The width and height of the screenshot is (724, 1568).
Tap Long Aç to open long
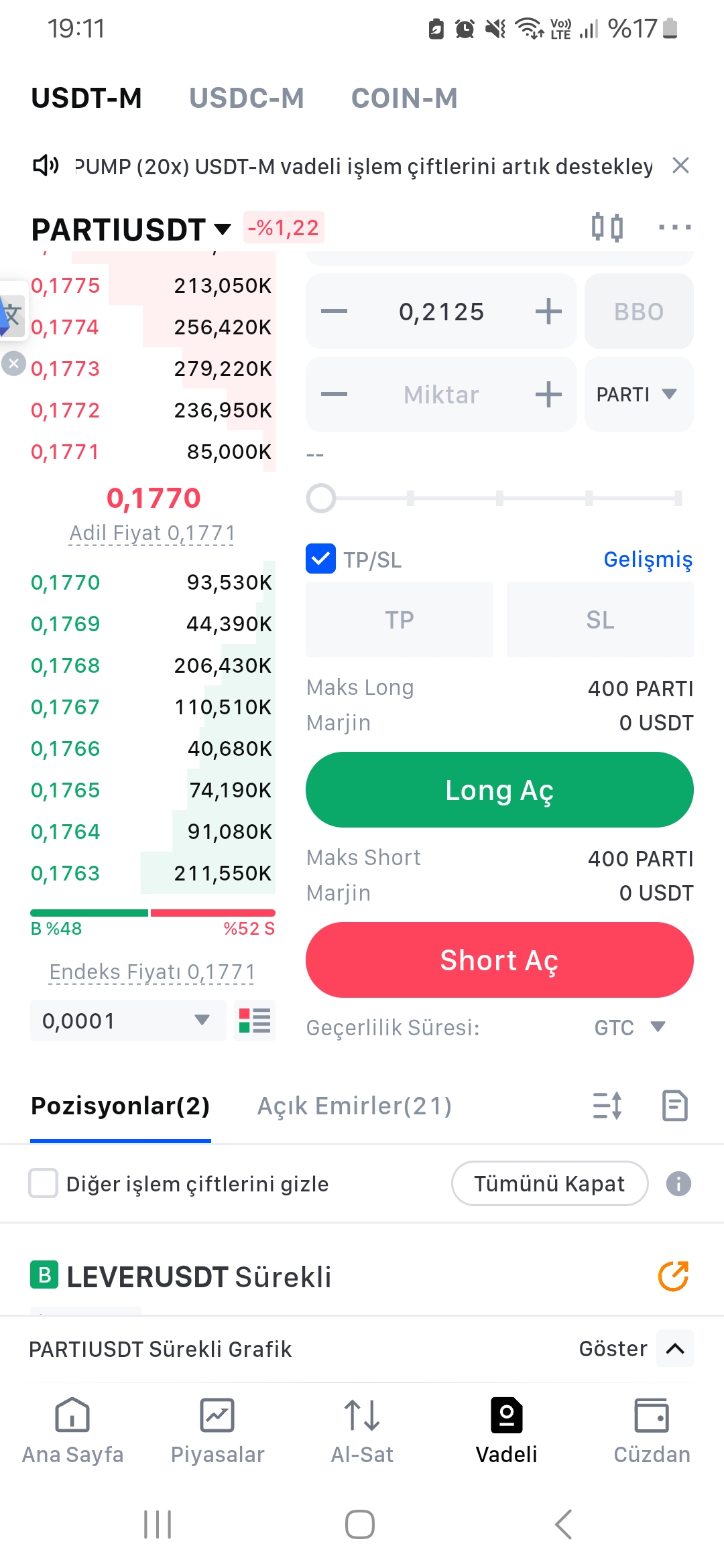[499, 790]
